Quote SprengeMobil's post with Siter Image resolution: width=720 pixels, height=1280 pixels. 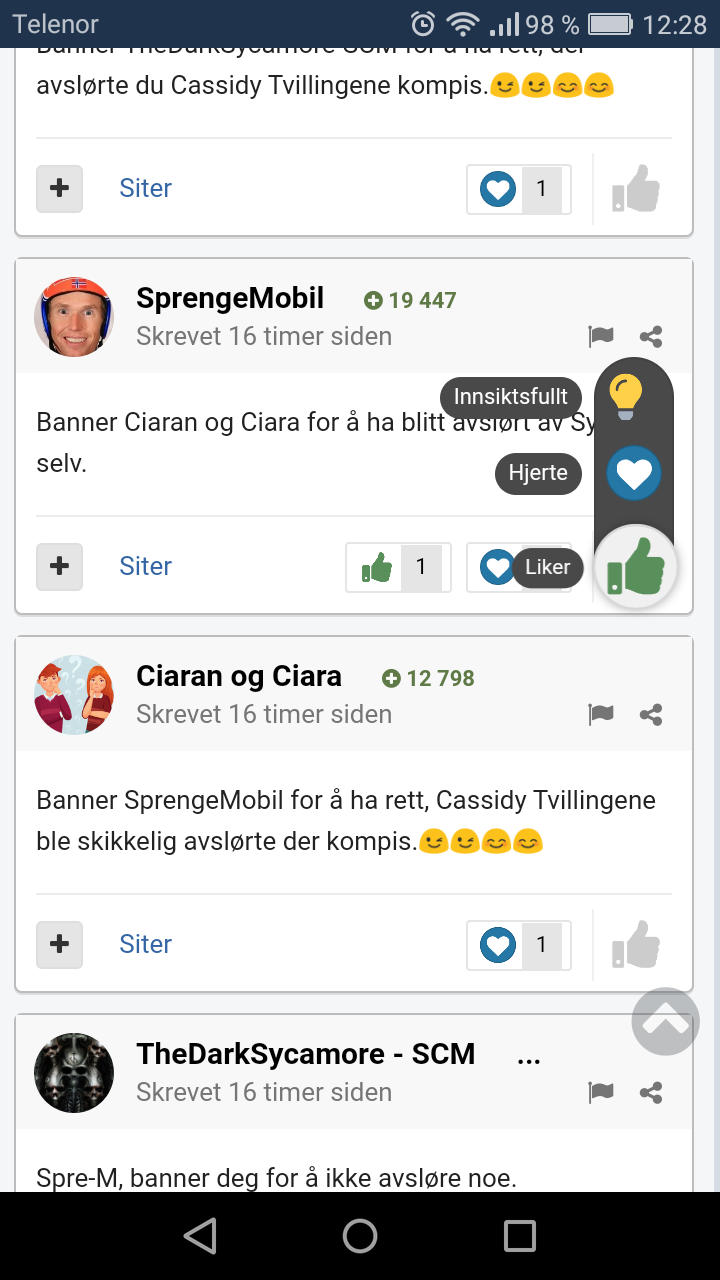click(x=146, y=566)
